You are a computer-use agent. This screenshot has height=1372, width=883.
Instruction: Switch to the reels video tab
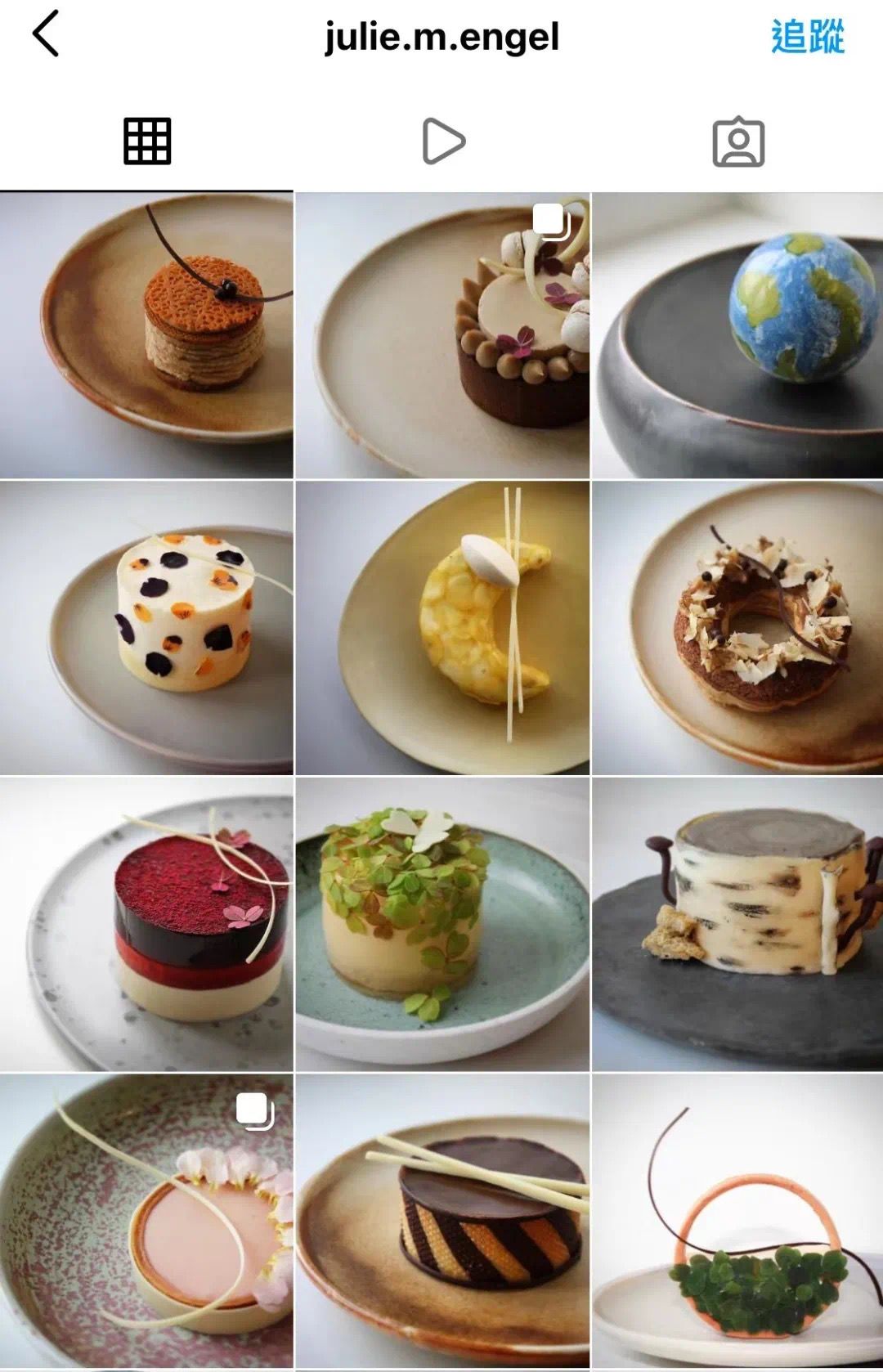(442, 141)
